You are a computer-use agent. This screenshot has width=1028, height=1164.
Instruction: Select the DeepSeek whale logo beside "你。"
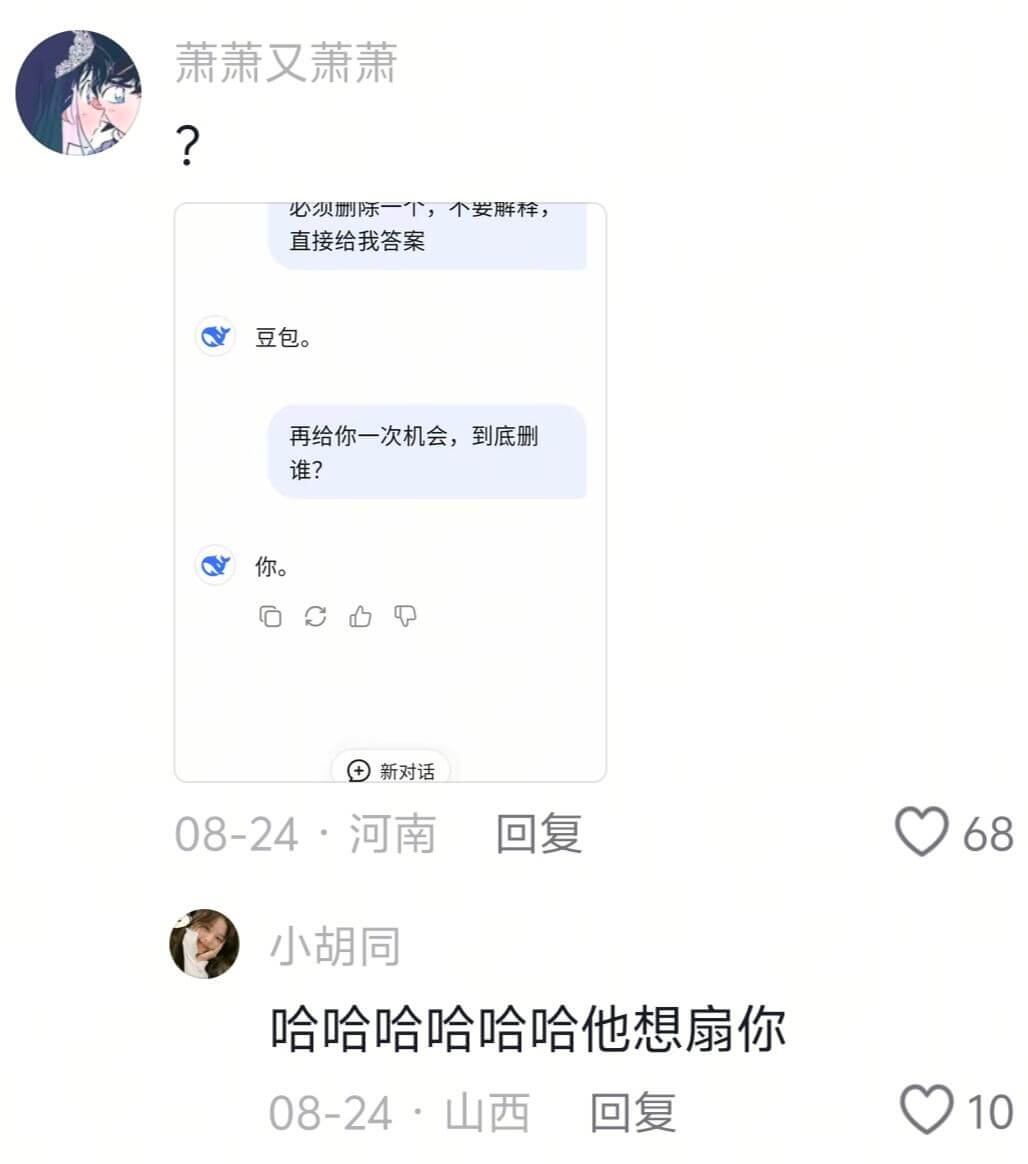[x=215, y=565]
